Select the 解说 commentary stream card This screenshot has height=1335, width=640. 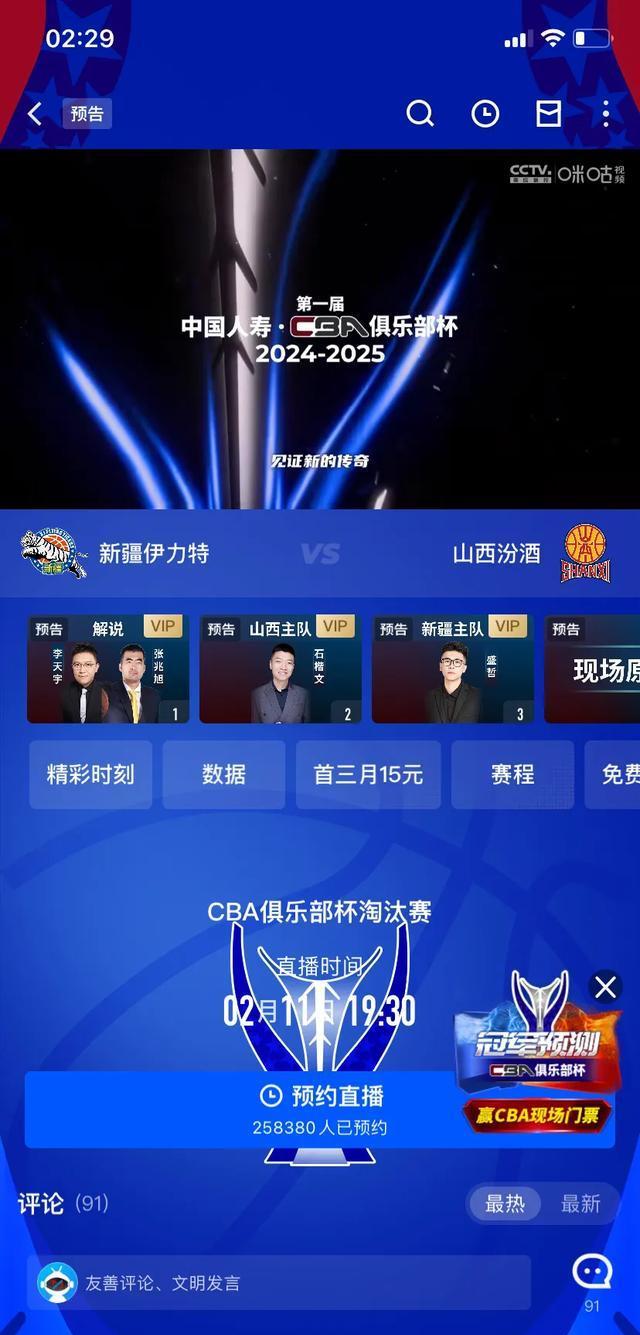108,669
